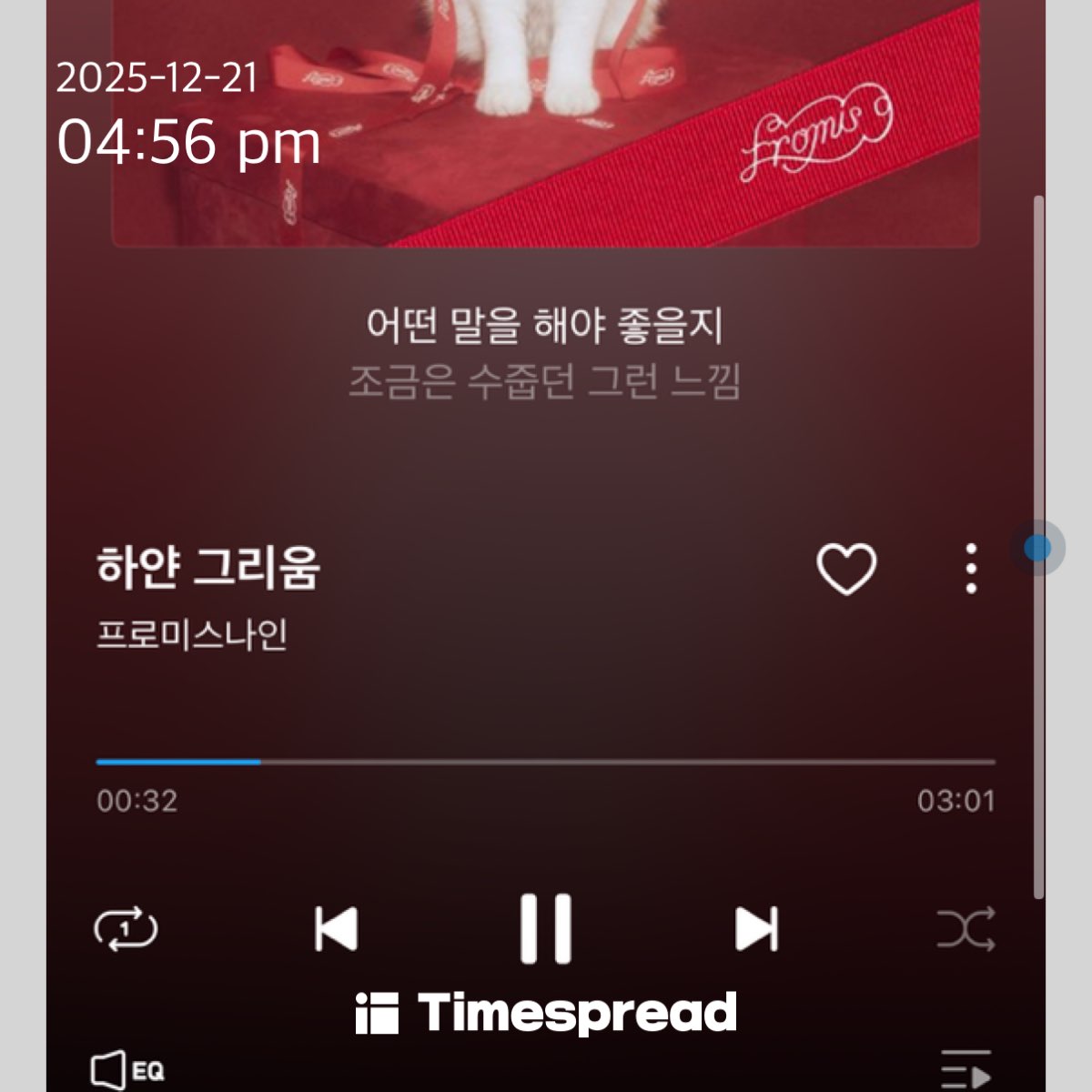Screen dimensions: 1092x1092
Task: Toggle the repeat-one mode
Action: tap(126, 929)
